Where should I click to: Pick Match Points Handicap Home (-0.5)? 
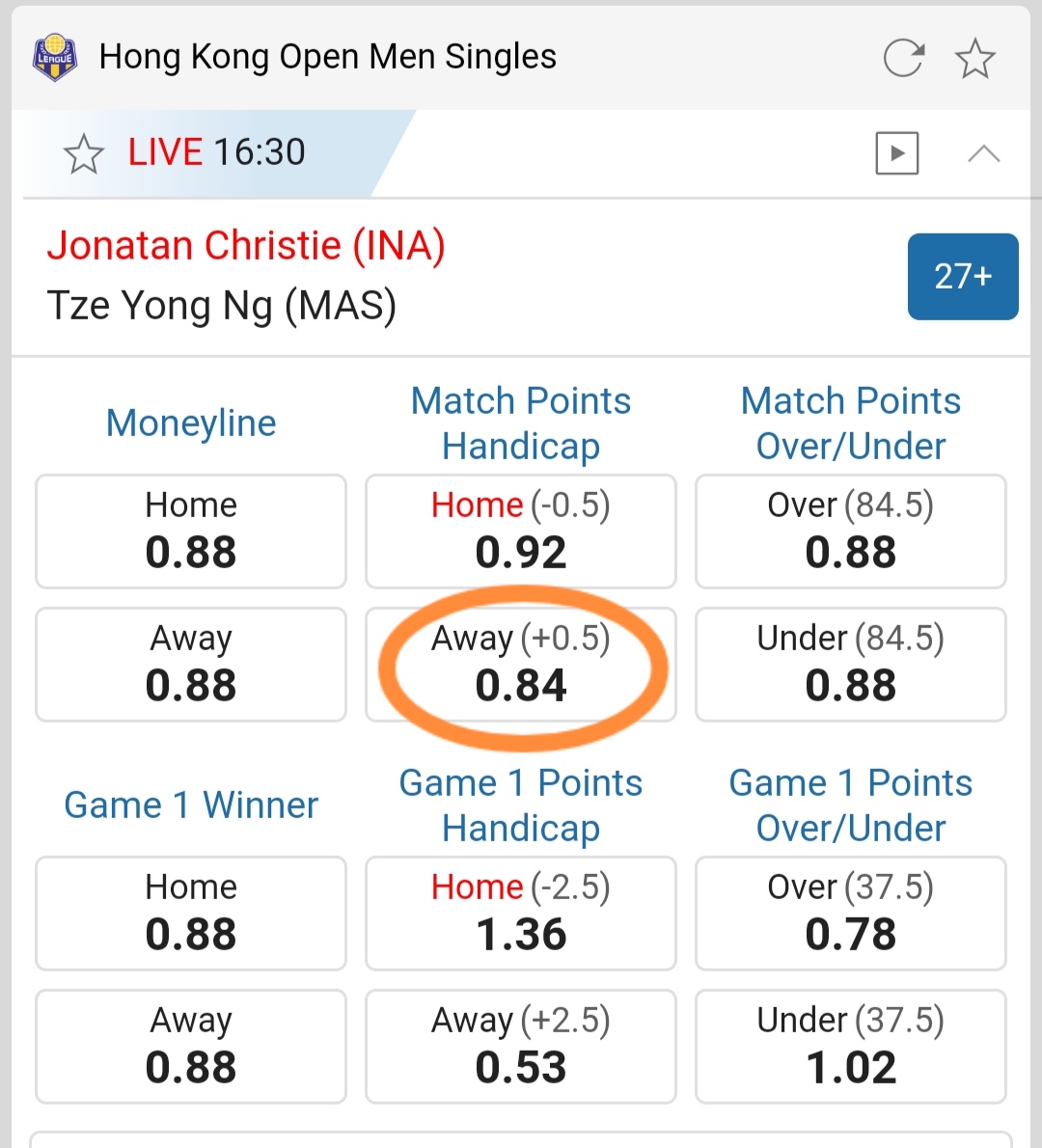(x=521, y=531)
